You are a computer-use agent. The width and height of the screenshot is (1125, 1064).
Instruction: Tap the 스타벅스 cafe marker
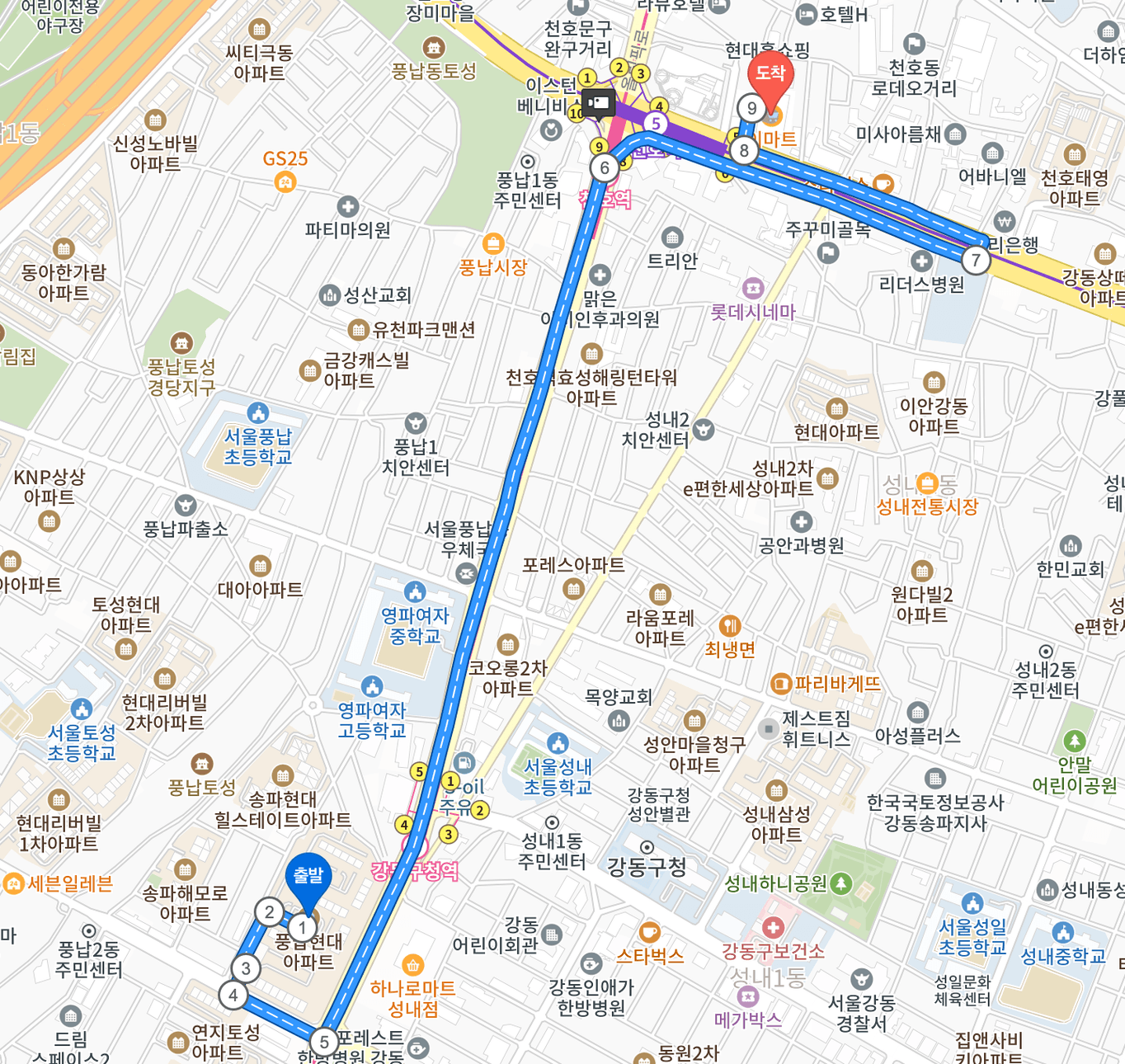(650, 933)
